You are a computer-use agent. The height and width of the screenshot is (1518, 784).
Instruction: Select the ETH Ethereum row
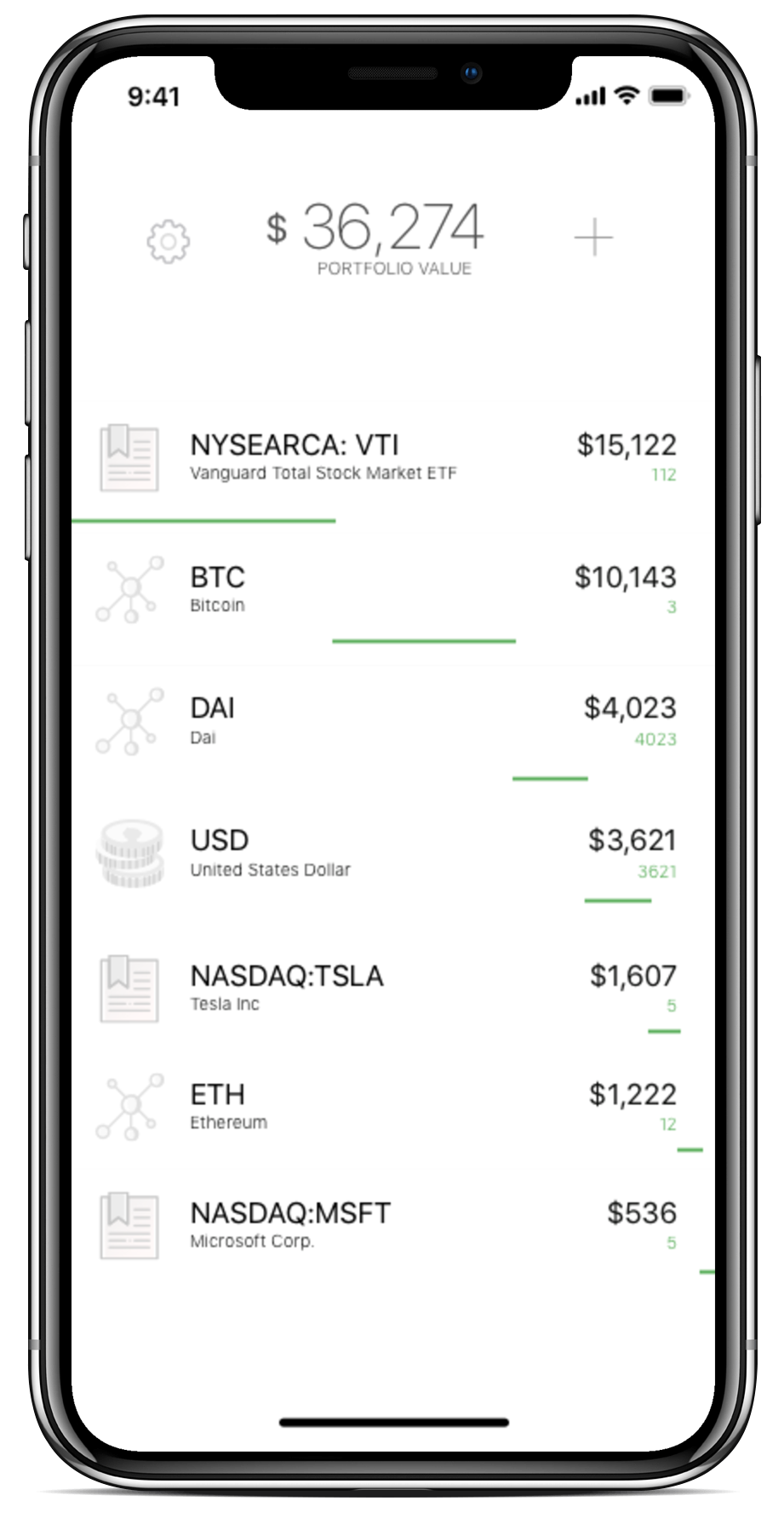coord(392,1106)
